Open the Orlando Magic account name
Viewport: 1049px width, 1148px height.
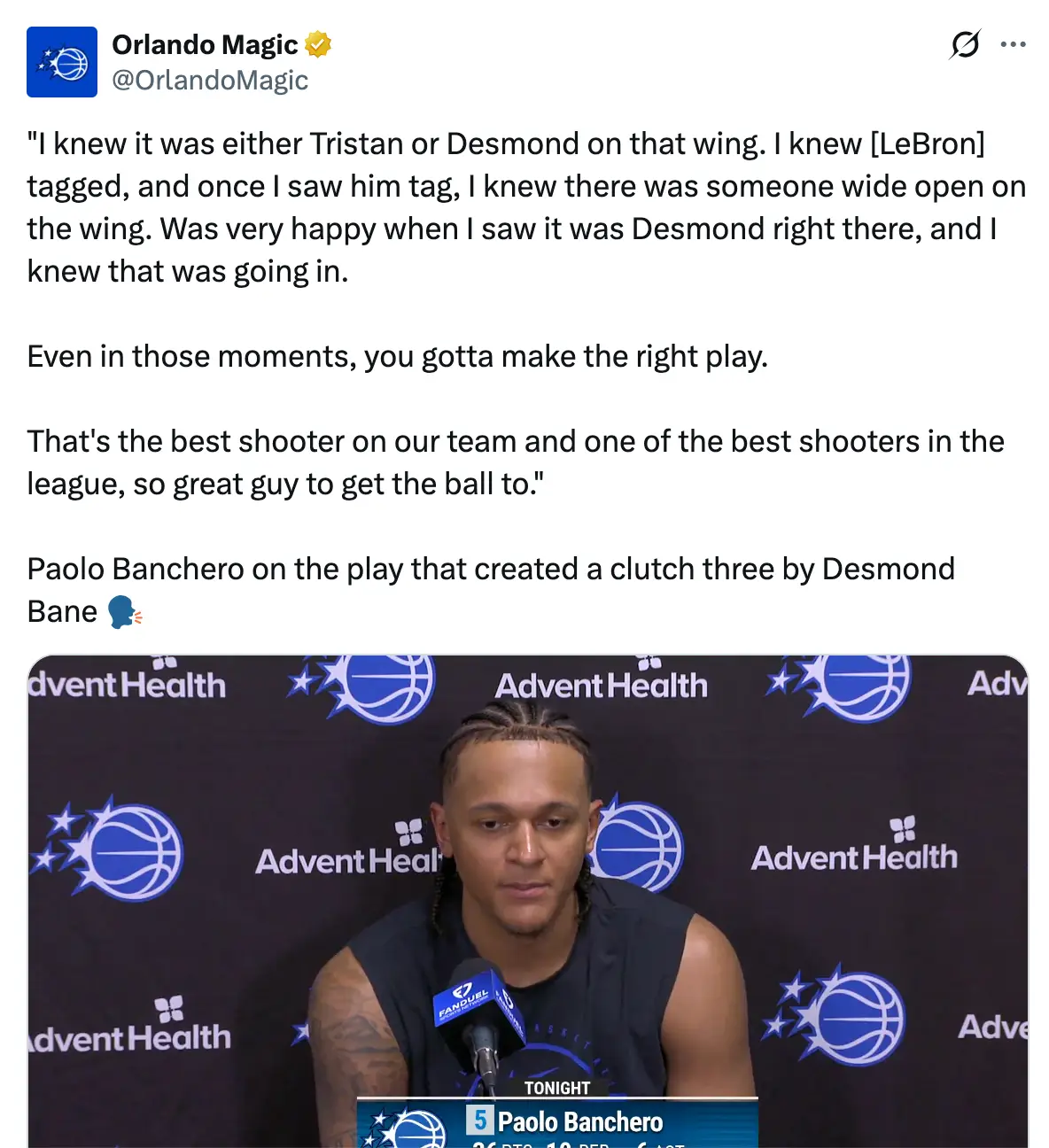click(x=205, y=44)
